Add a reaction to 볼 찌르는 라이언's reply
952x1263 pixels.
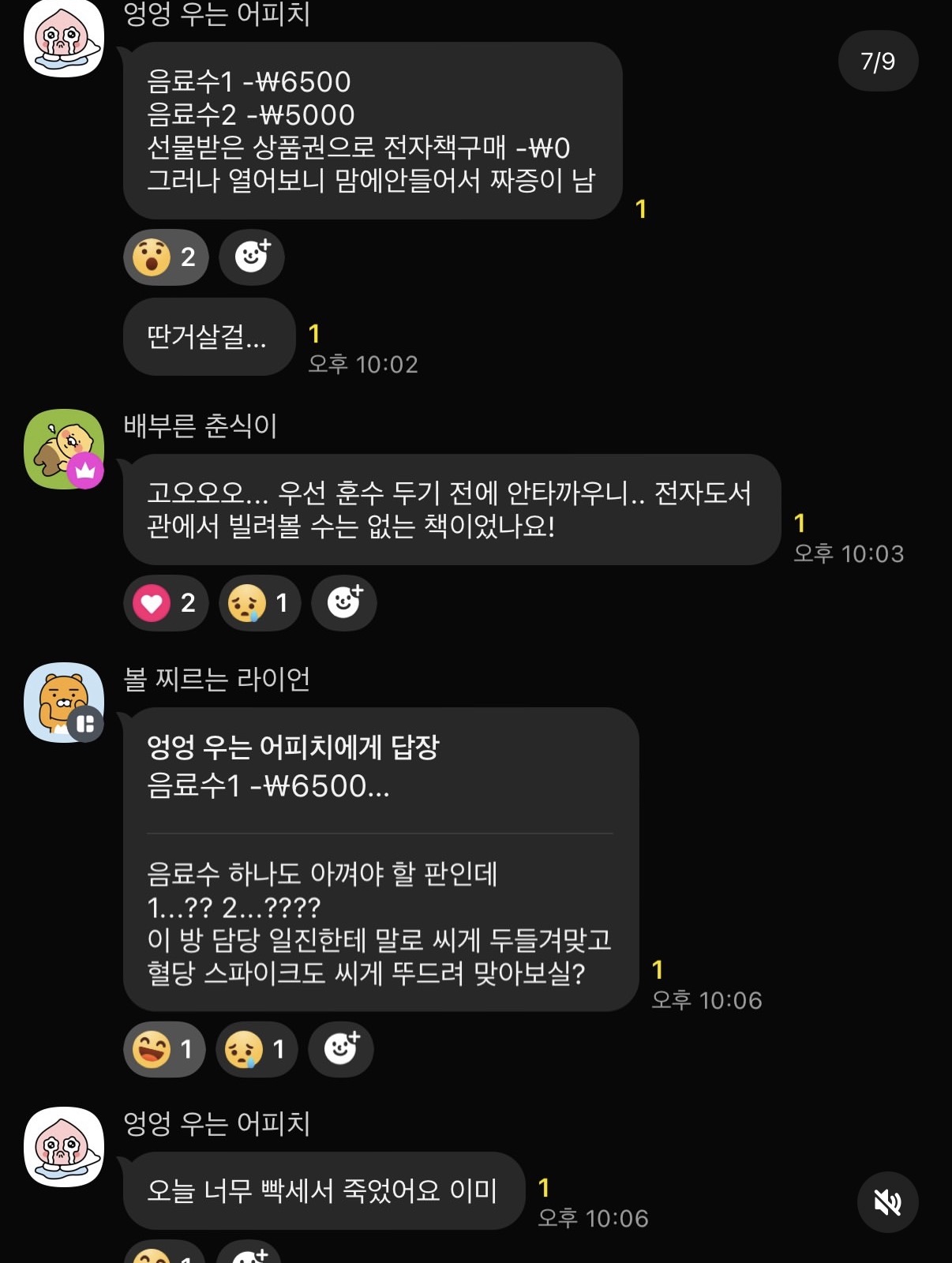(x=341, y=1050)
